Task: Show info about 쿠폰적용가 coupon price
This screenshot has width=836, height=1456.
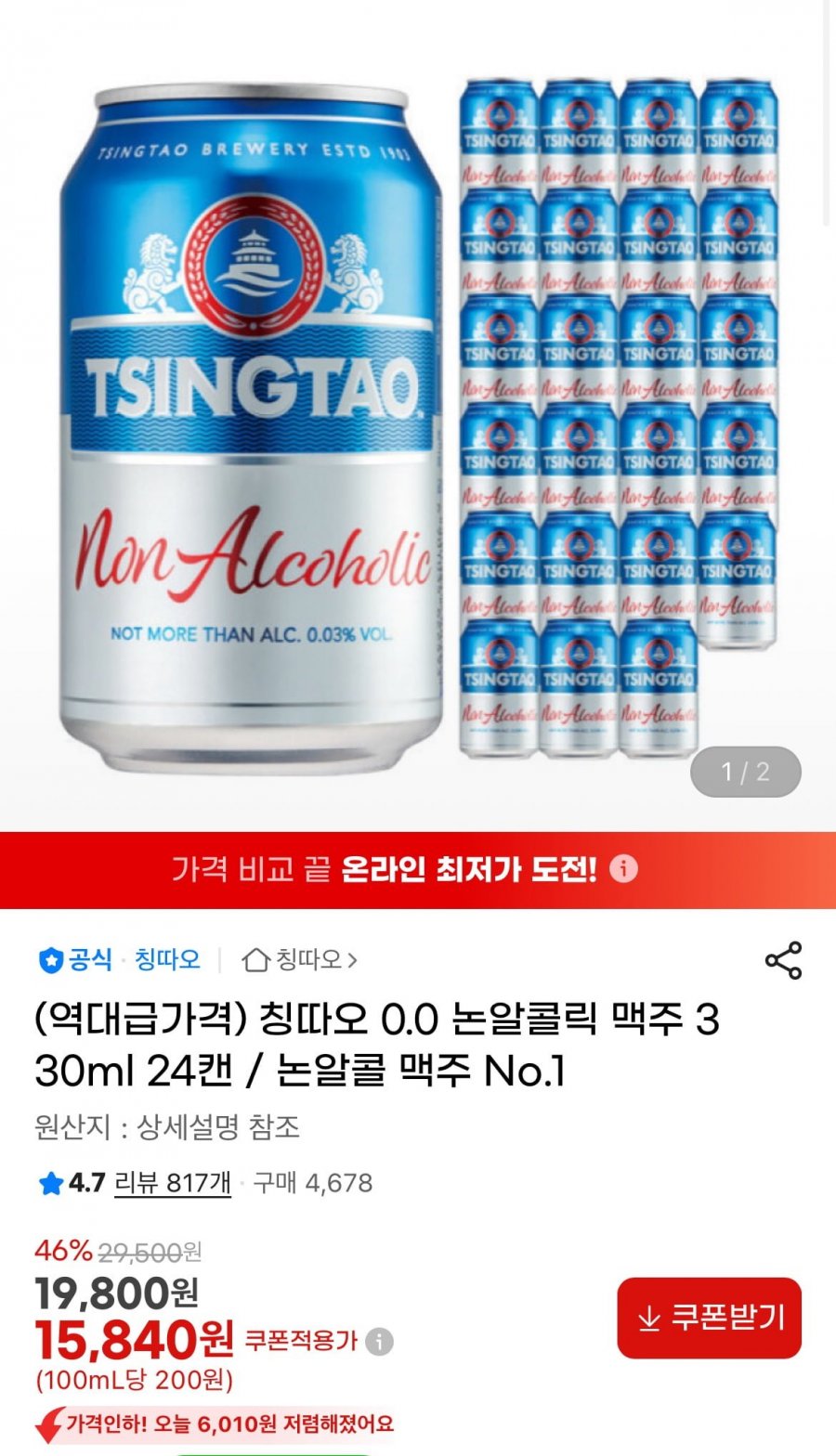Action: (379, 1342)
